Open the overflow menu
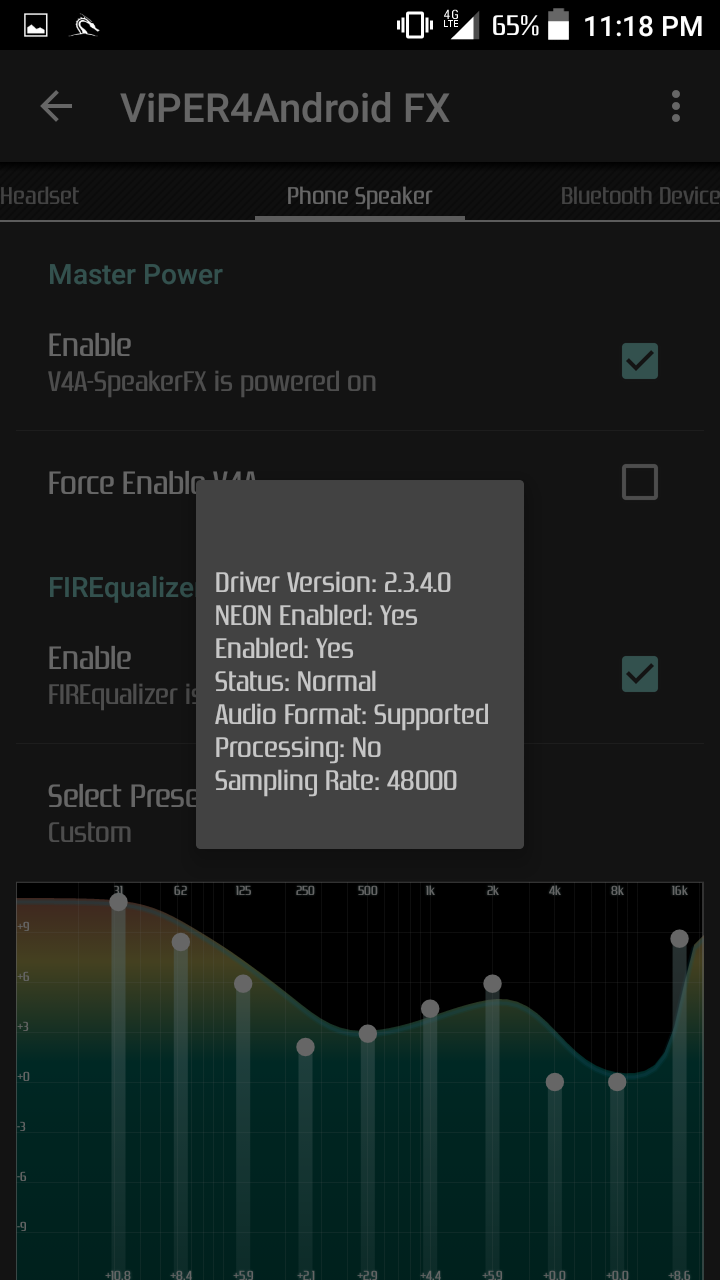The width and height of the screenshot is (720, 1280). click(676, 106)
